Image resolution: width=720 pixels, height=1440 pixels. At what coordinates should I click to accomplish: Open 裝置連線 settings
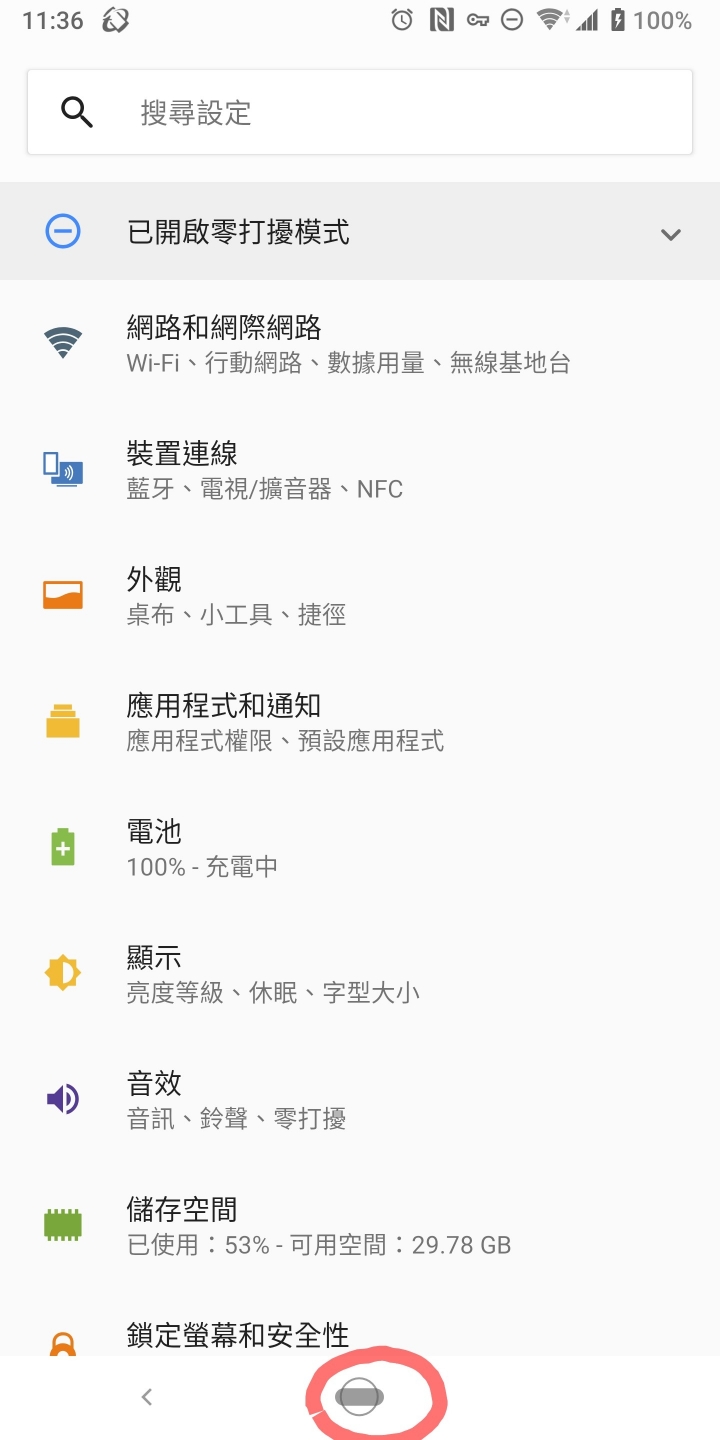264,469
